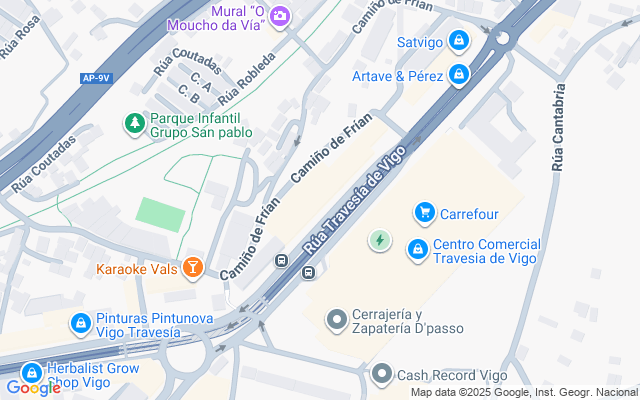Open the Carrefour supermarket marker
The width and height of the screenshot is (640, 400).
[x=425, y=212]
